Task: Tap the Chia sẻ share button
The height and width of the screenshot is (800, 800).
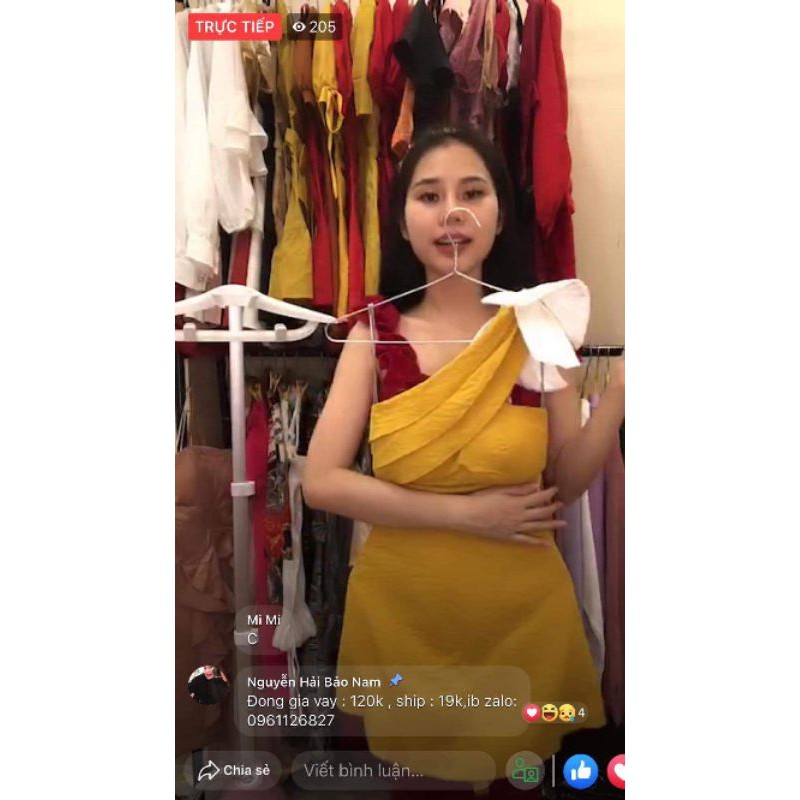Action: 234,770
